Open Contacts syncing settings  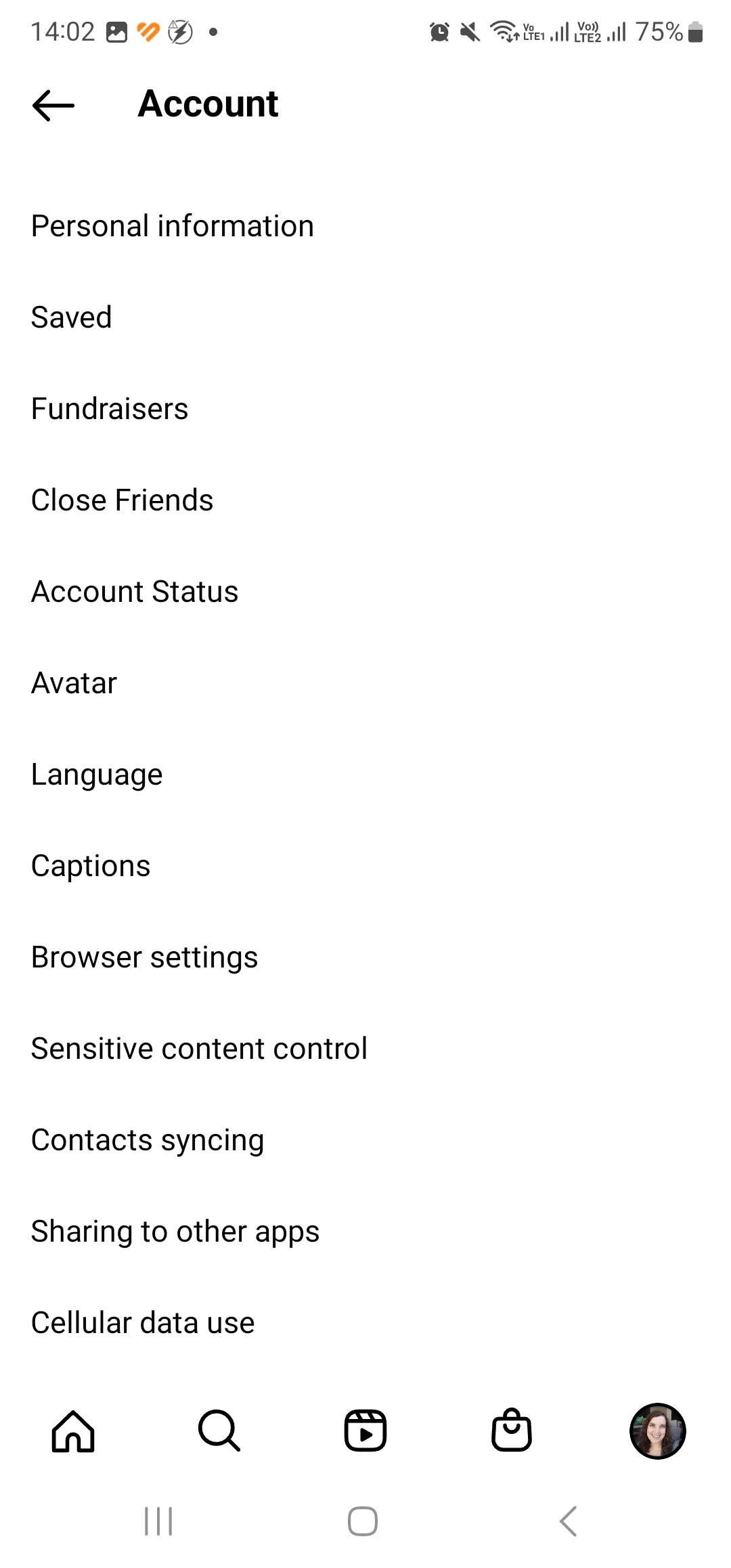point(147,1139)
